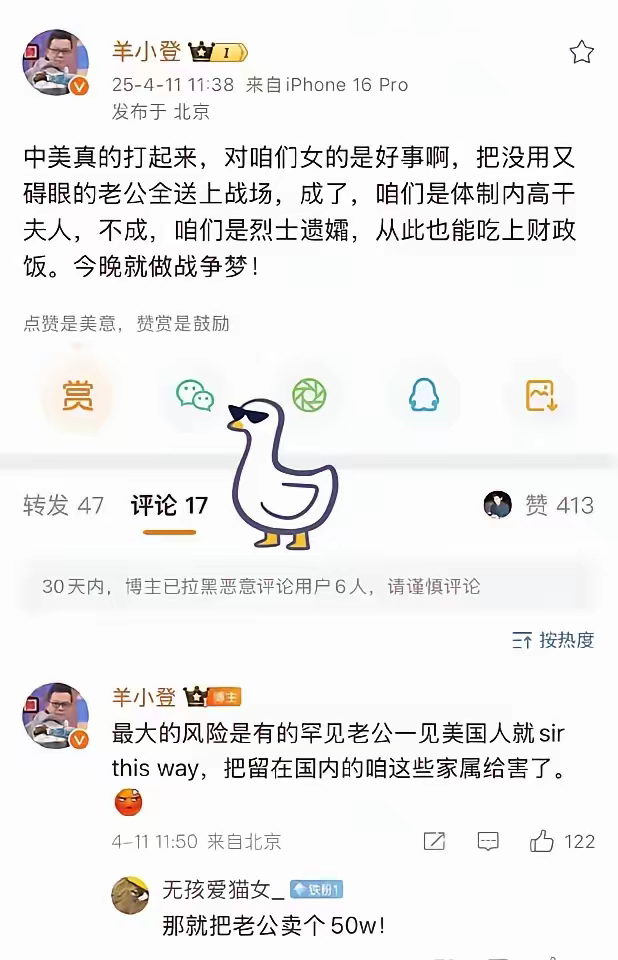Like 羊小登's comment with 122 likes

coord(543,841)
